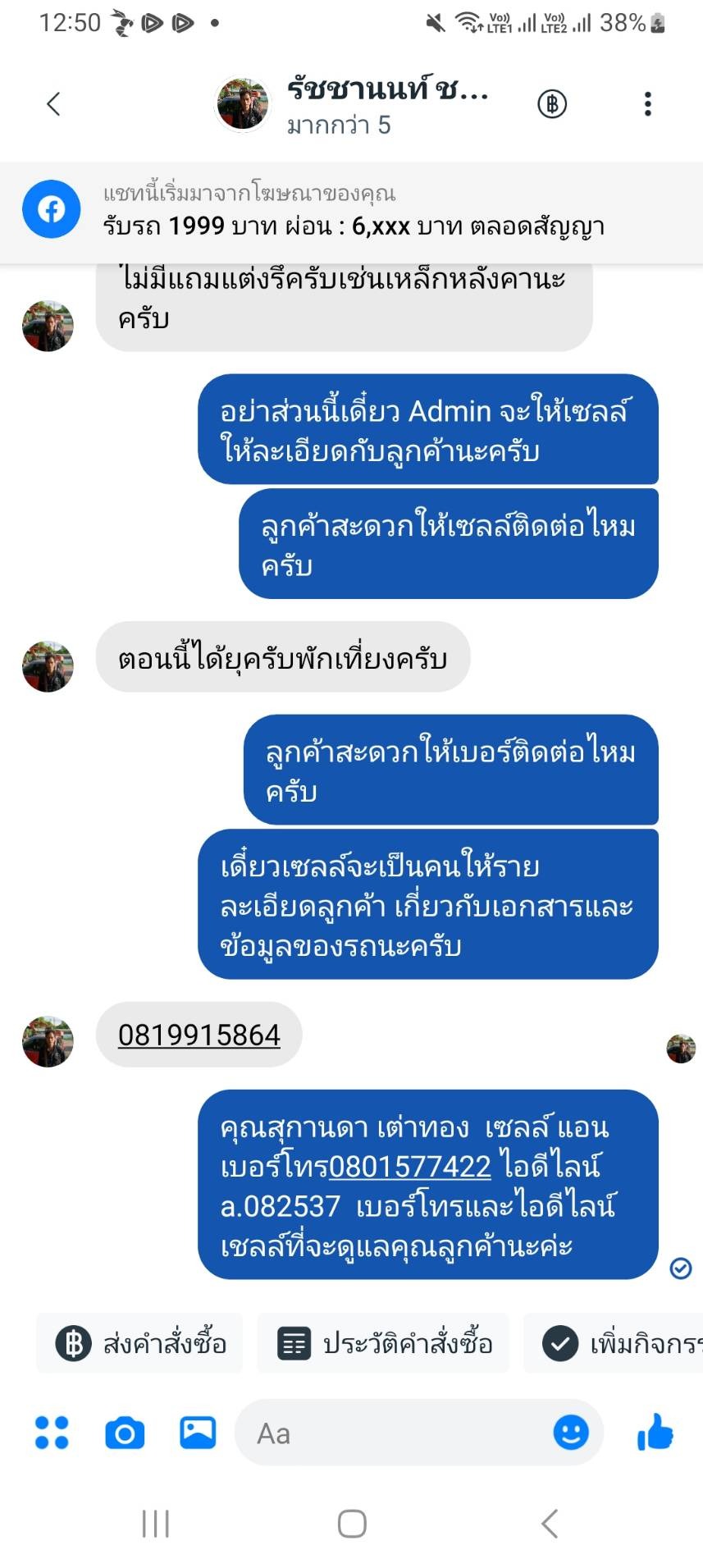The image size is (703, 1568).
Task: Open the gallery image picker
Action: pyautogui.click(x=198, y=1433)
